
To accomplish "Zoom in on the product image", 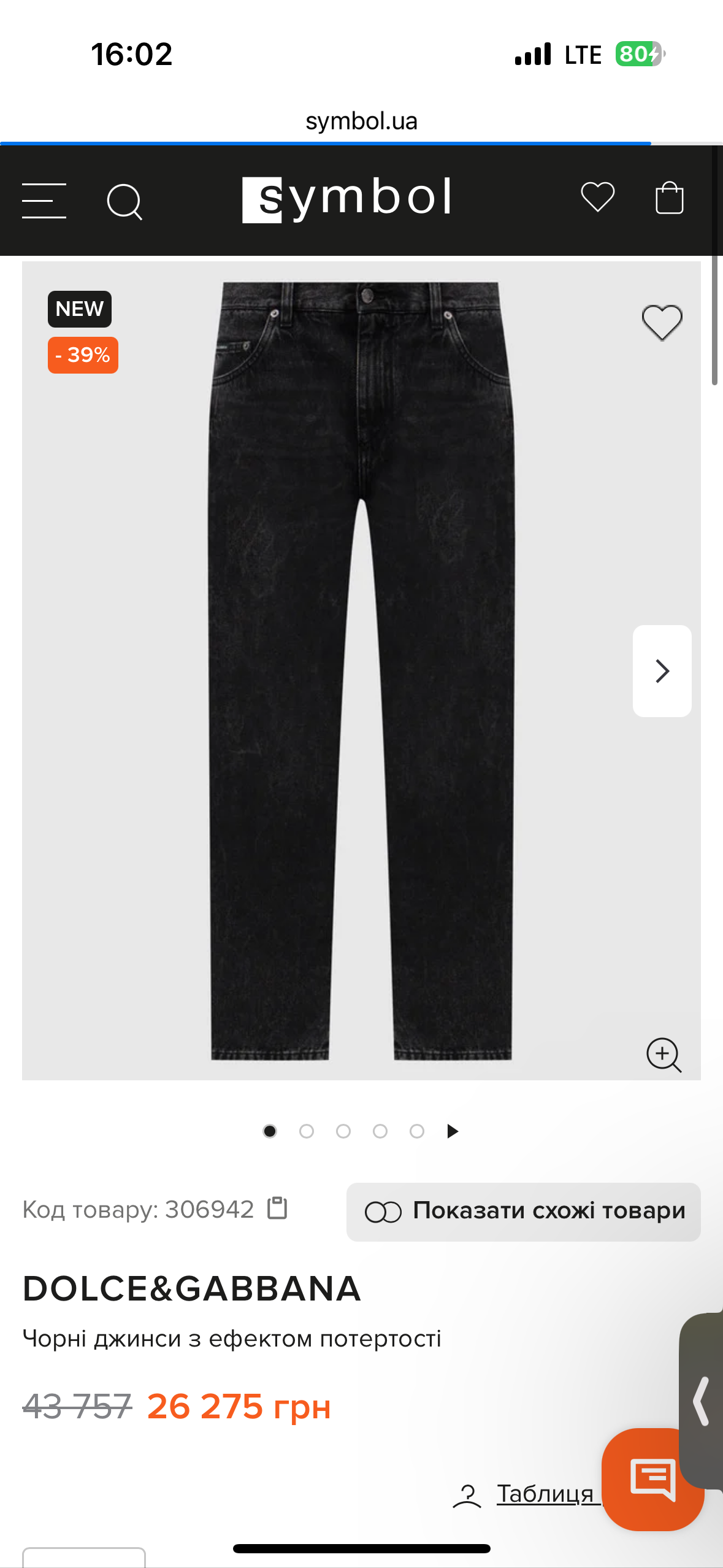I will pos(664,1055).
